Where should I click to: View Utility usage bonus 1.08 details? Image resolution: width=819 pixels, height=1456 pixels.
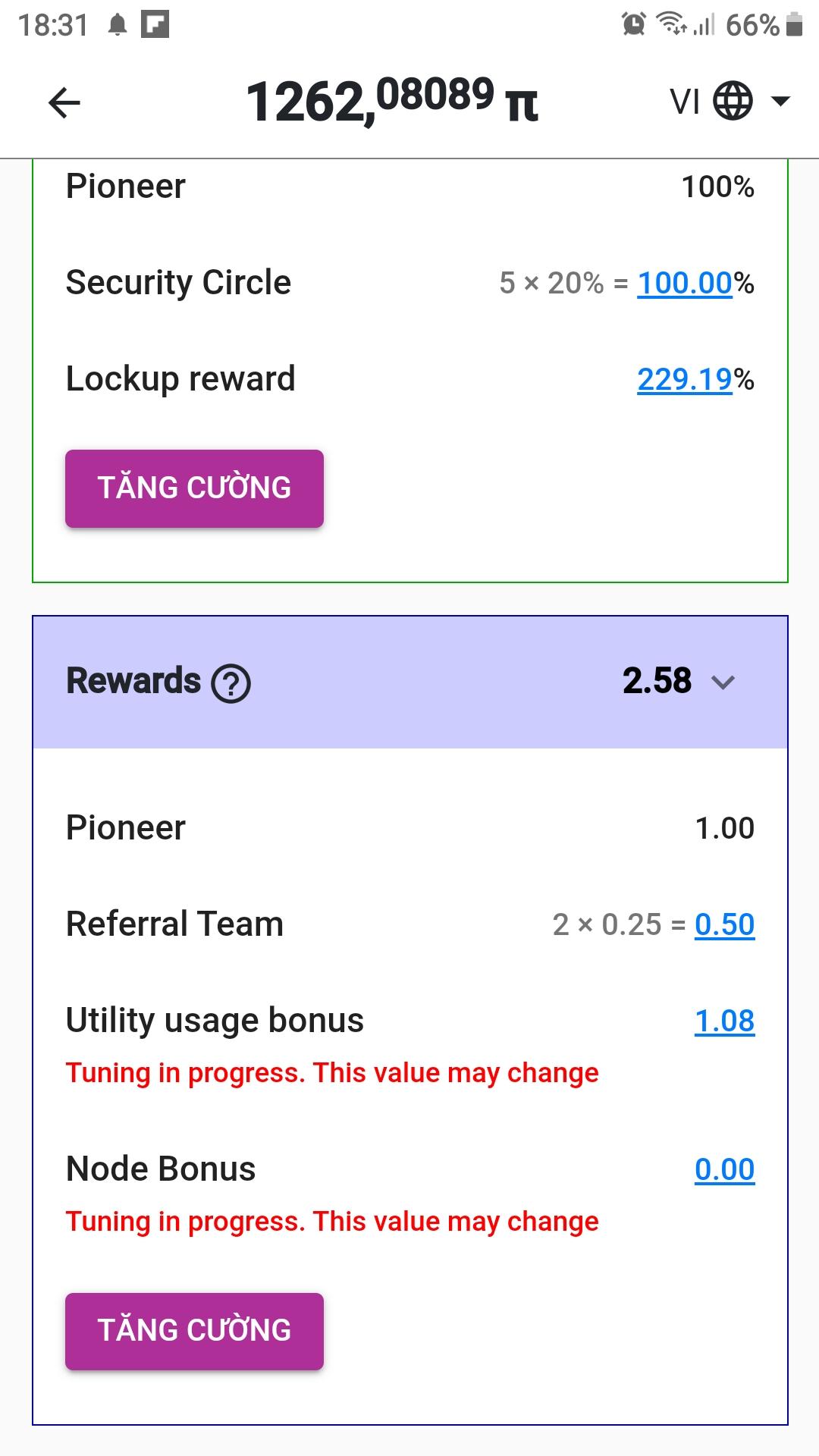click(724, 1021)
